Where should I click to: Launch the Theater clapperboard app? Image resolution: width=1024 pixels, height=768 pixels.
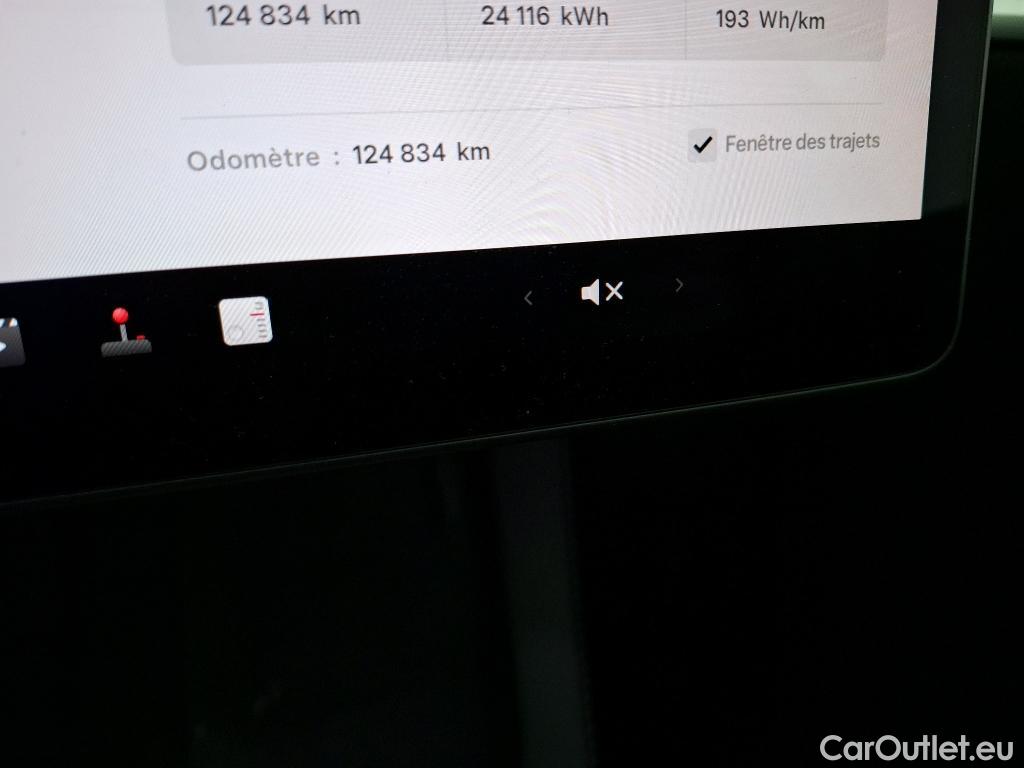pyautogui.click(x=8, y=340)
